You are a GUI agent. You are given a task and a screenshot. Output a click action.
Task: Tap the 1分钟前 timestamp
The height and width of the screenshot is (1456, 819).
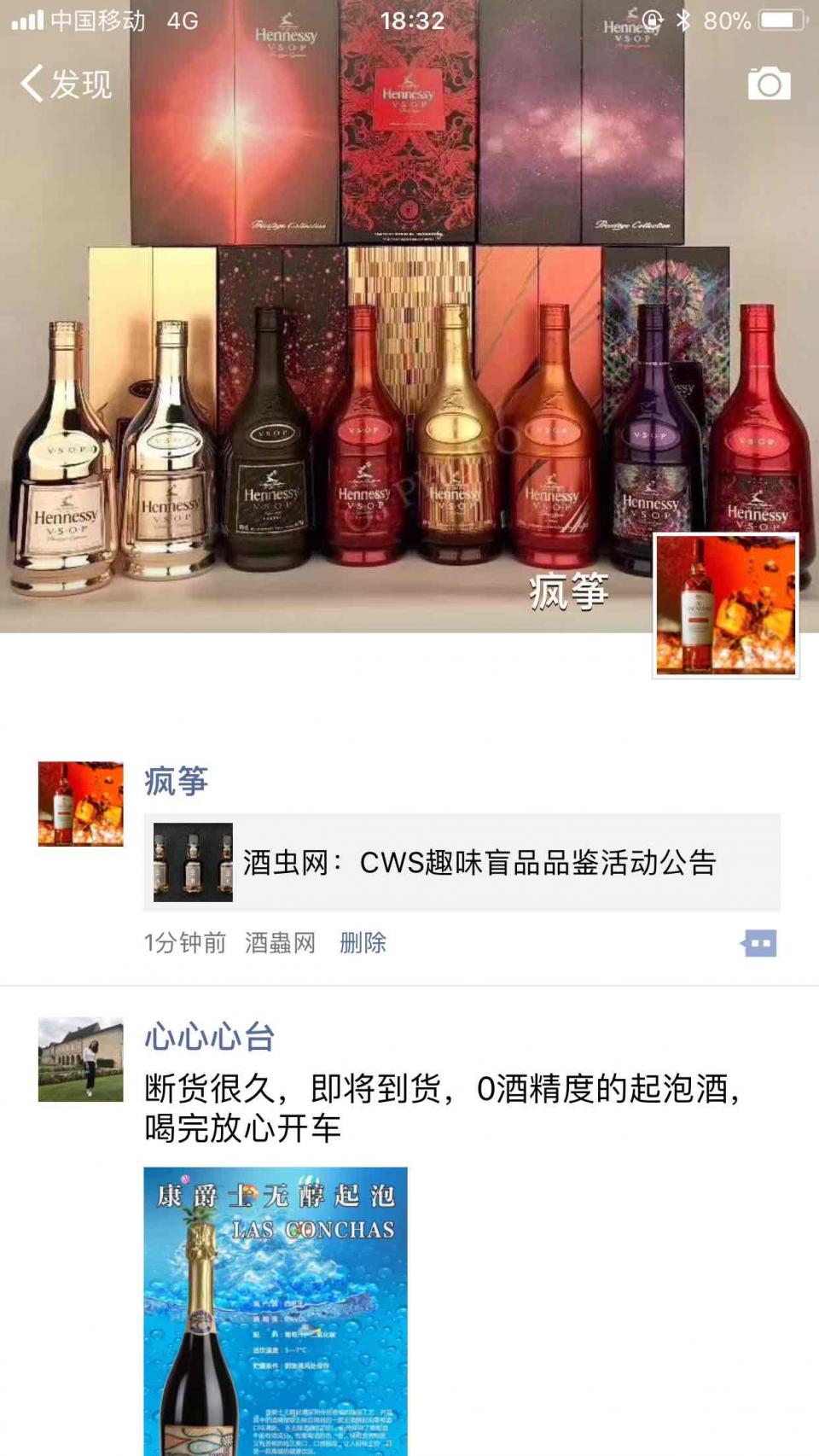pos(183,943)
